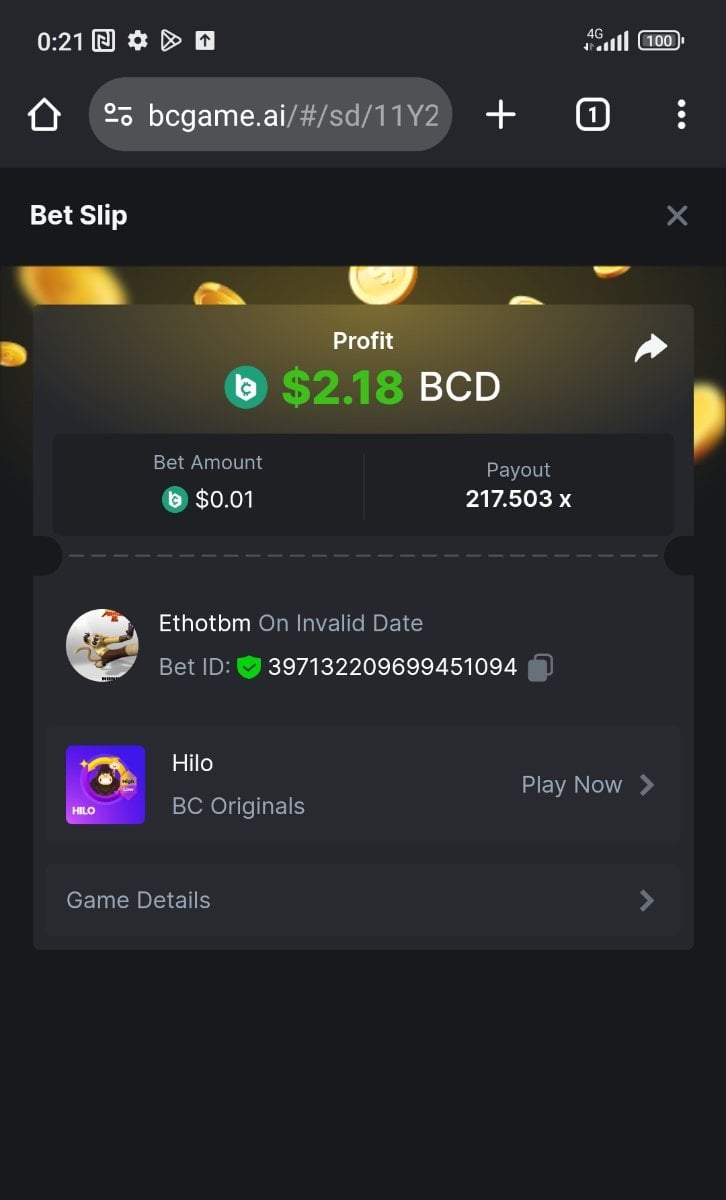Viewport: 726px width, 1200px height.
Task: View open tabs switcher
Action: [592, 115]
